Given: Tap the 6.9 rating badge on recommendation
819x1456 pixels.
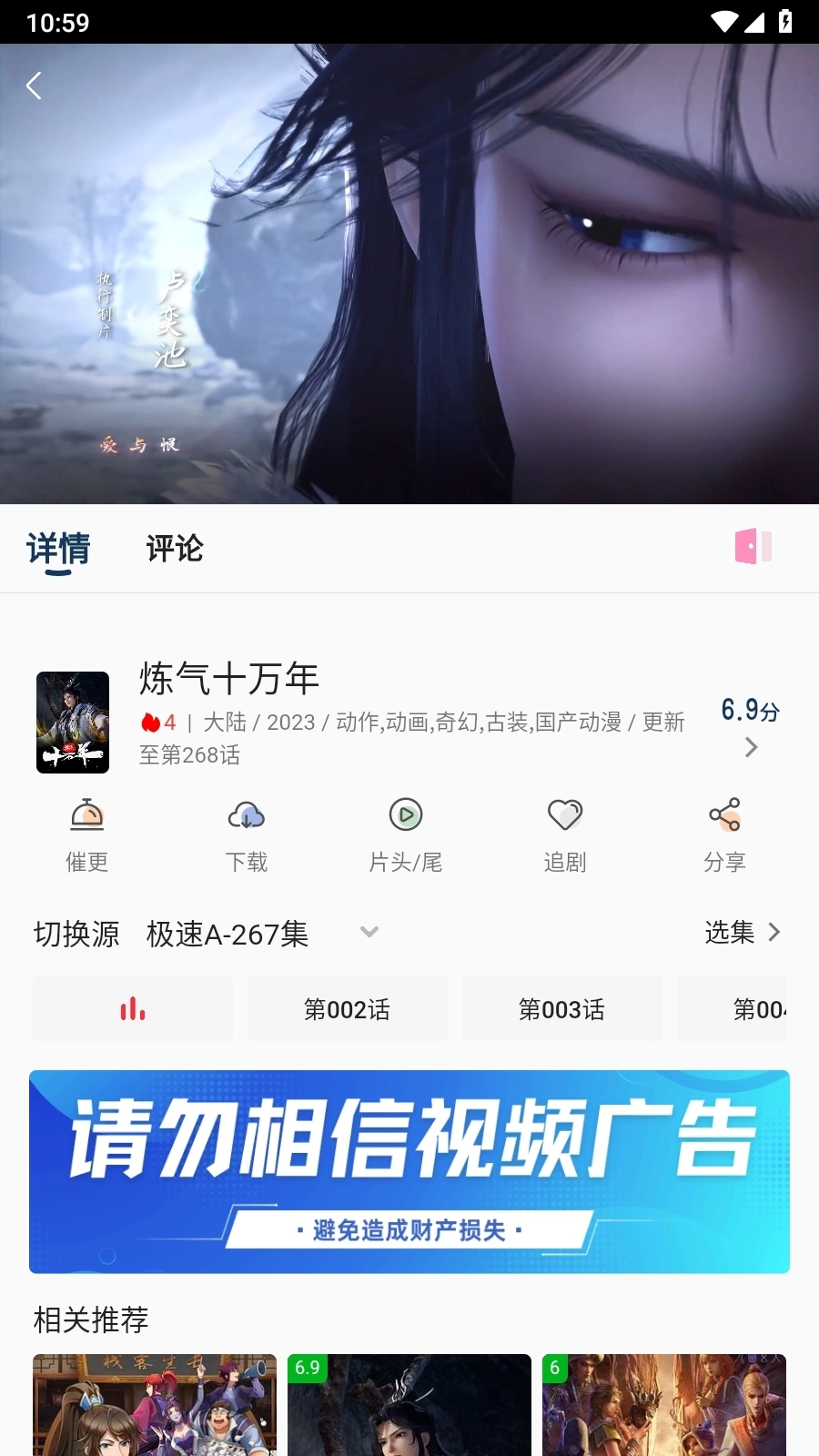Looking at the screenshot, I should pyautogui.click(x=308, y=1366).
